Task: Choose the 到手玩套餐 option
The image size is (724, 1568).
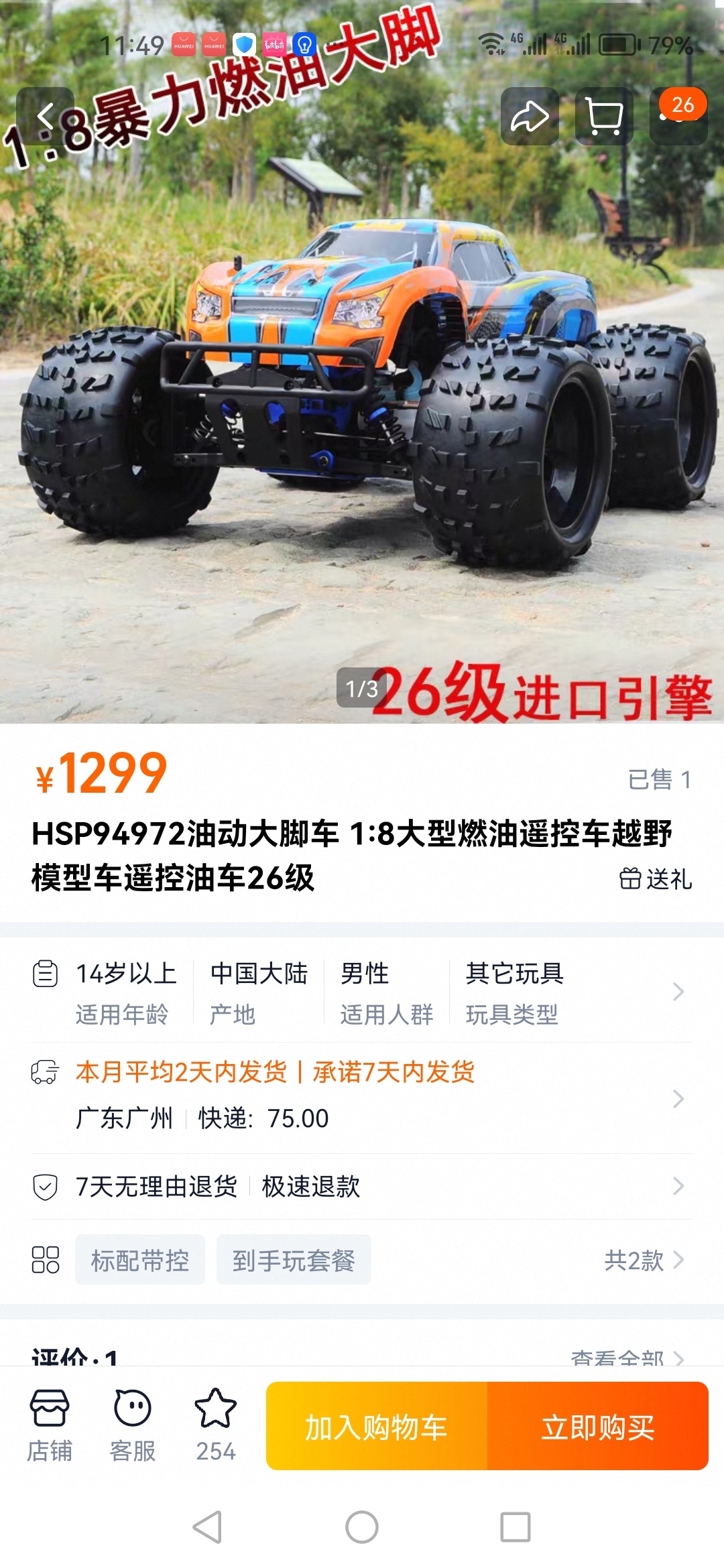Action: click(x=294, y=1260)
